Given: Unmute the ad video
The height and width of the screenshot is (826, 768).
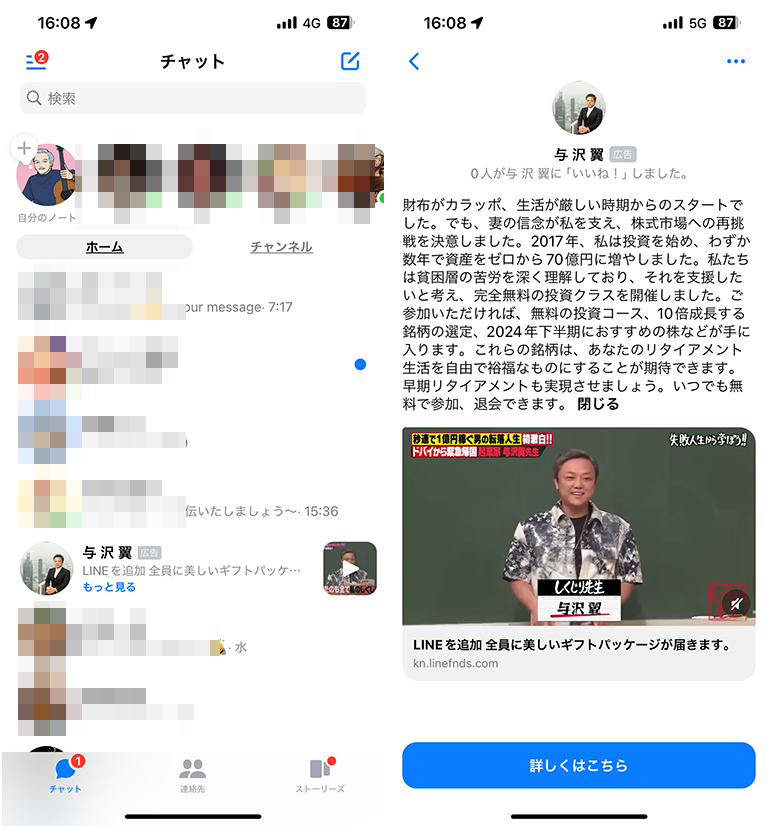Looking at the screenshot, I should 735,603.
